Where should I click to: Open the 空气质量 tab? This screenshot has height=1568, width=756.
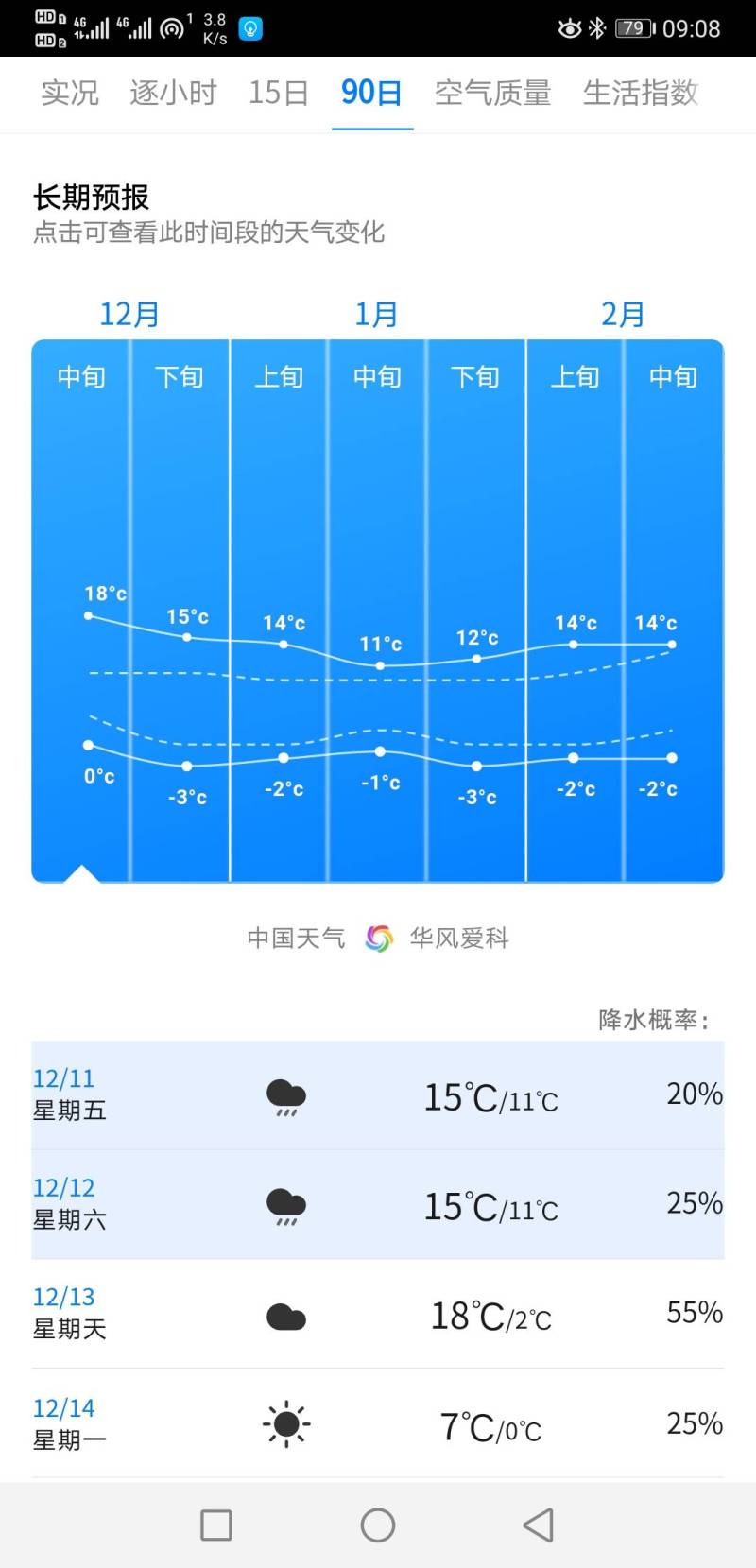pos(492,93)
